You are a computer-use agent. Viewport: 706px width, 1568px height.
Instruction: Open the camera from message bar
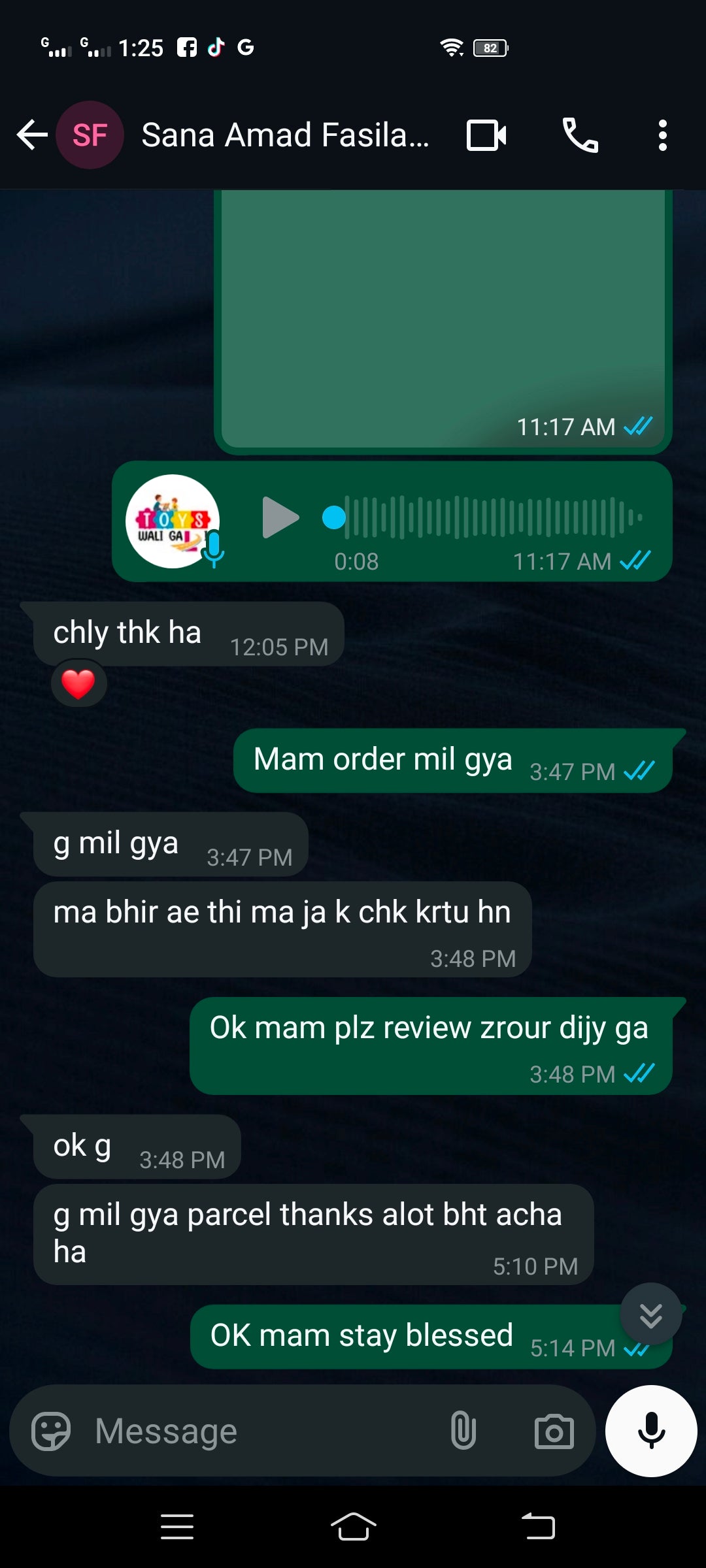pyautogui.click(x=554, y=1431)
